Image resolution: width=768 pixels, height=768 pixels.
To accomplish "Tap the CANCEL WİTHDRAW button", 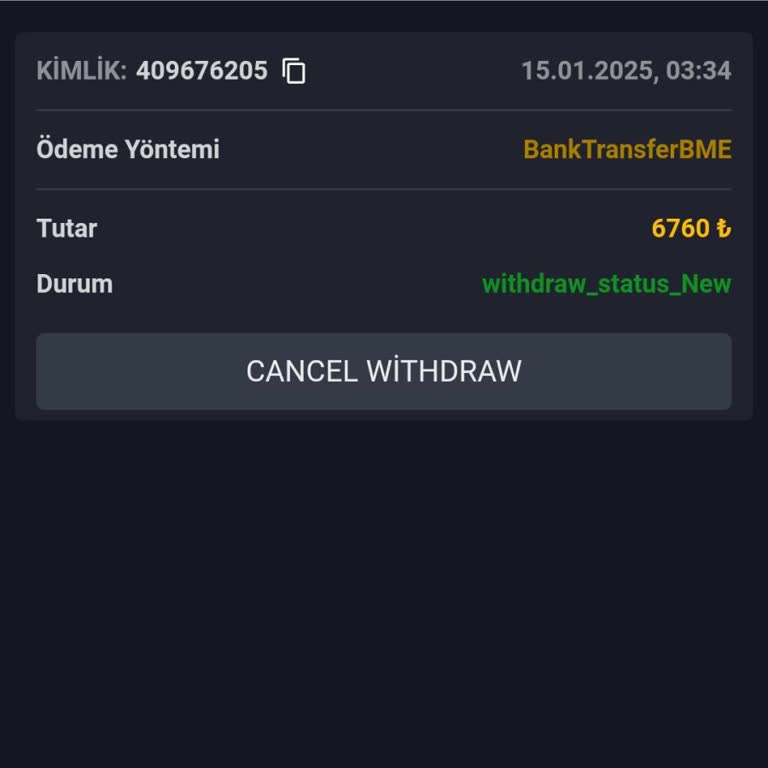I will point(384,371).
